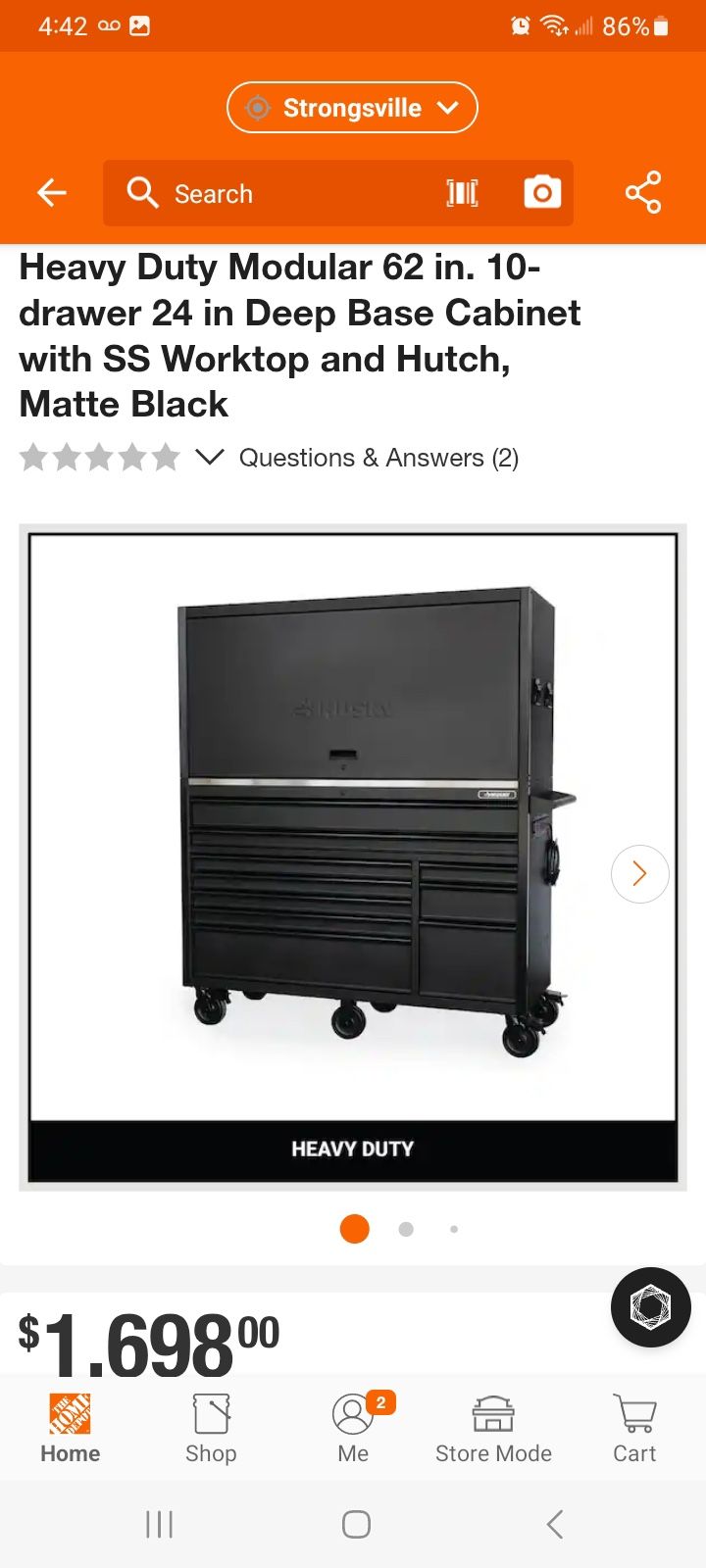Show the next product image
The height and width of the screenshot is (1568, 706).
tap(639, 873)
